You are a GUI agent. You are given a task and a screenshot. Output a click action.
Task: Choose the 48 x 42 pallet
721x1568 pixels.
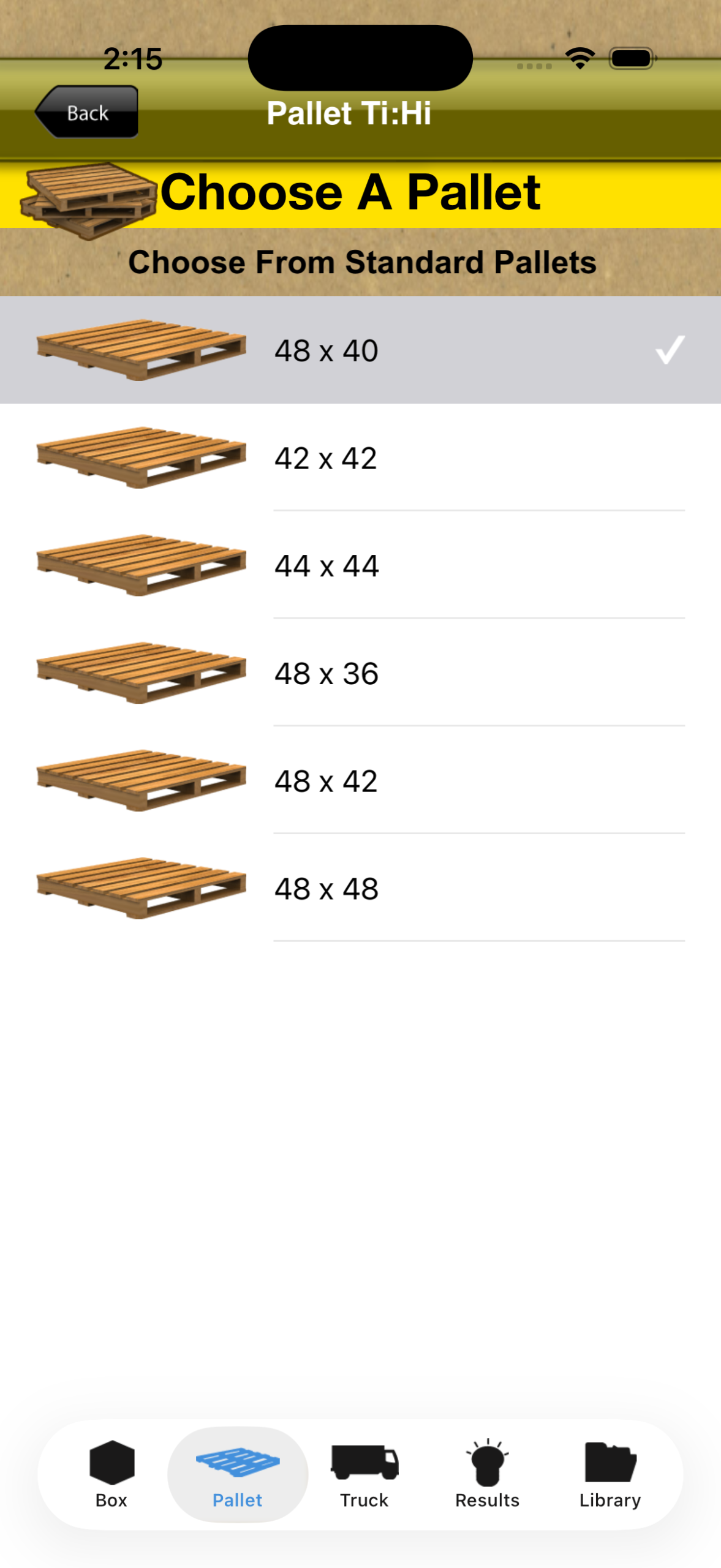[x=360, y=781]
